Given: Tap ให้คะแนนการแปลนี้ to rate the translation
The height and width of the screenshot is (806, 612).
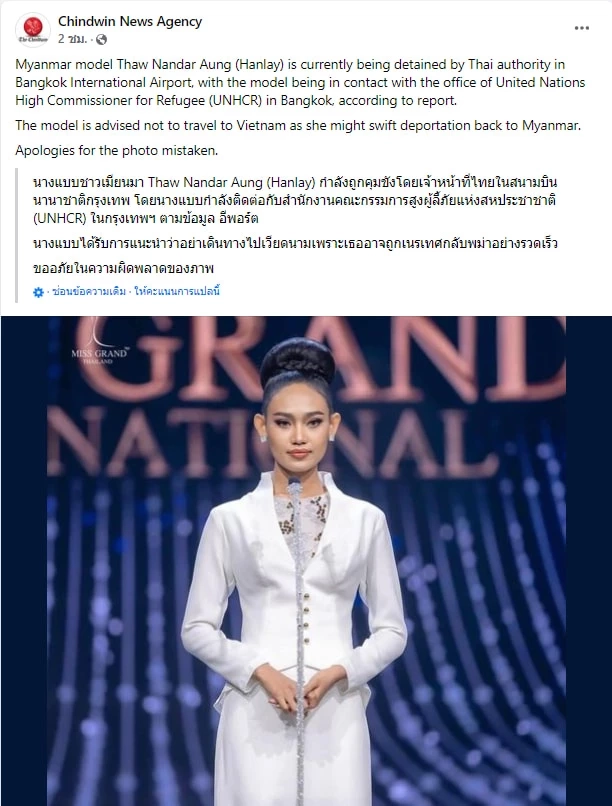Looking at the screenshot, I should (x=178, y=292).
